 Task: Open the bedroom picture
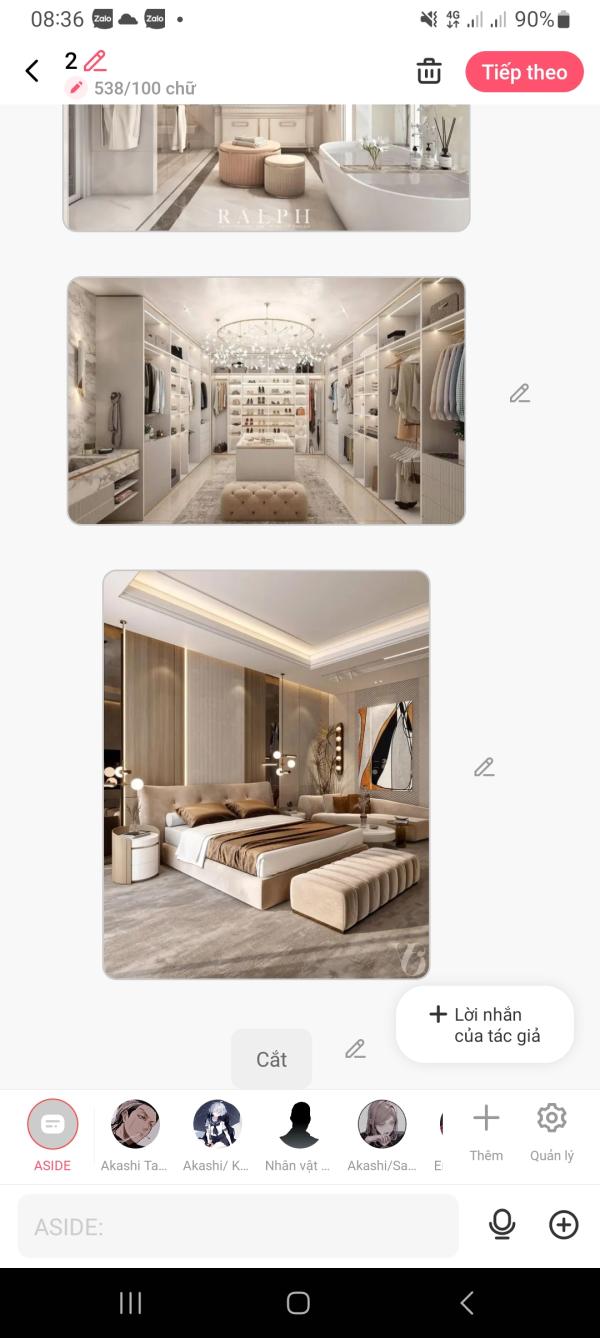click(266, 775)
